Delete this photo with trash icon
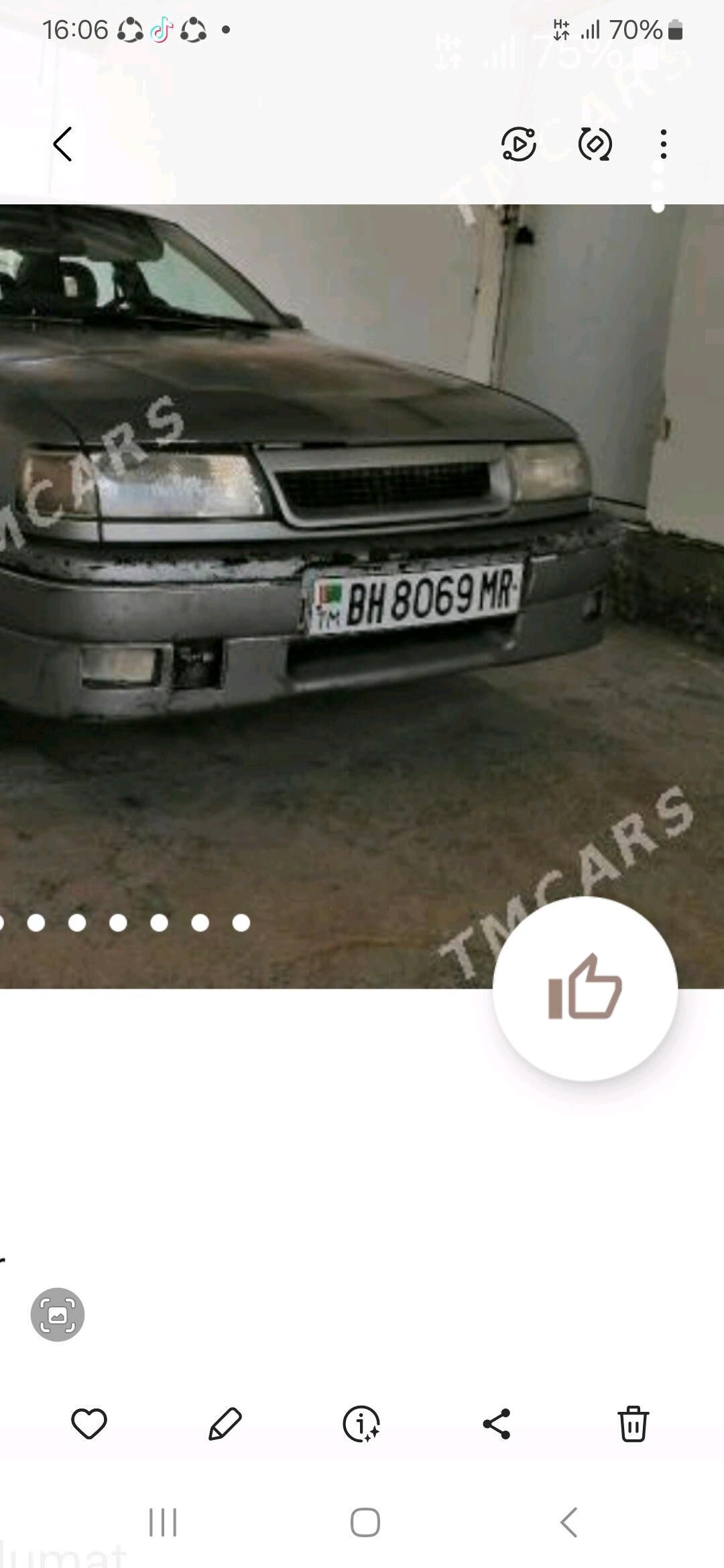The image size is (724, 1568). pos(633,1423)
